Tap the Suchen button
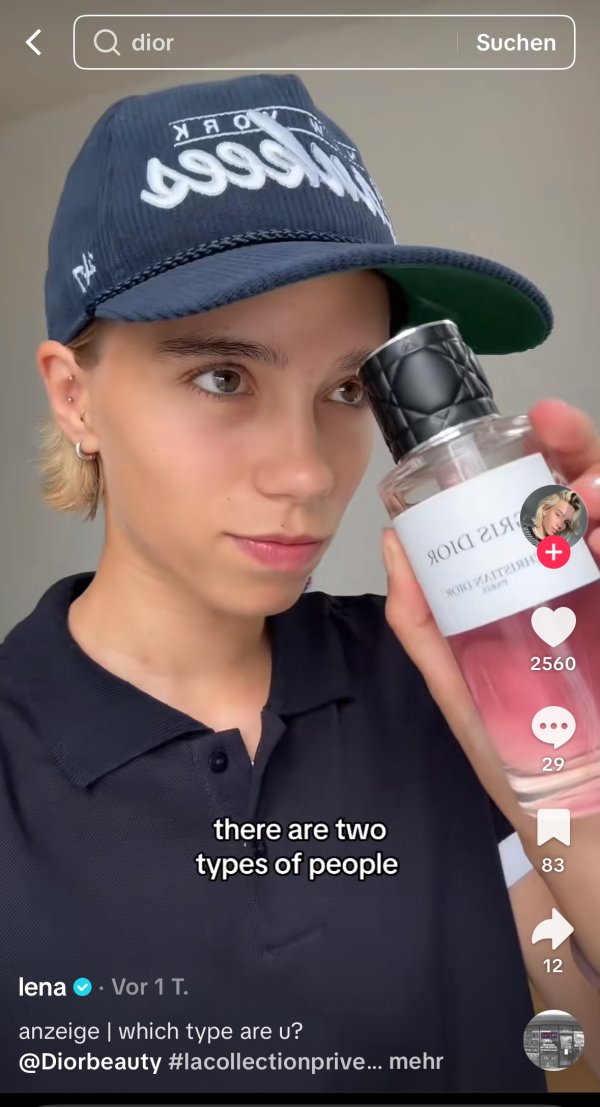The width and height of the screenshot is (600, 1107). (x=516, y=42)
